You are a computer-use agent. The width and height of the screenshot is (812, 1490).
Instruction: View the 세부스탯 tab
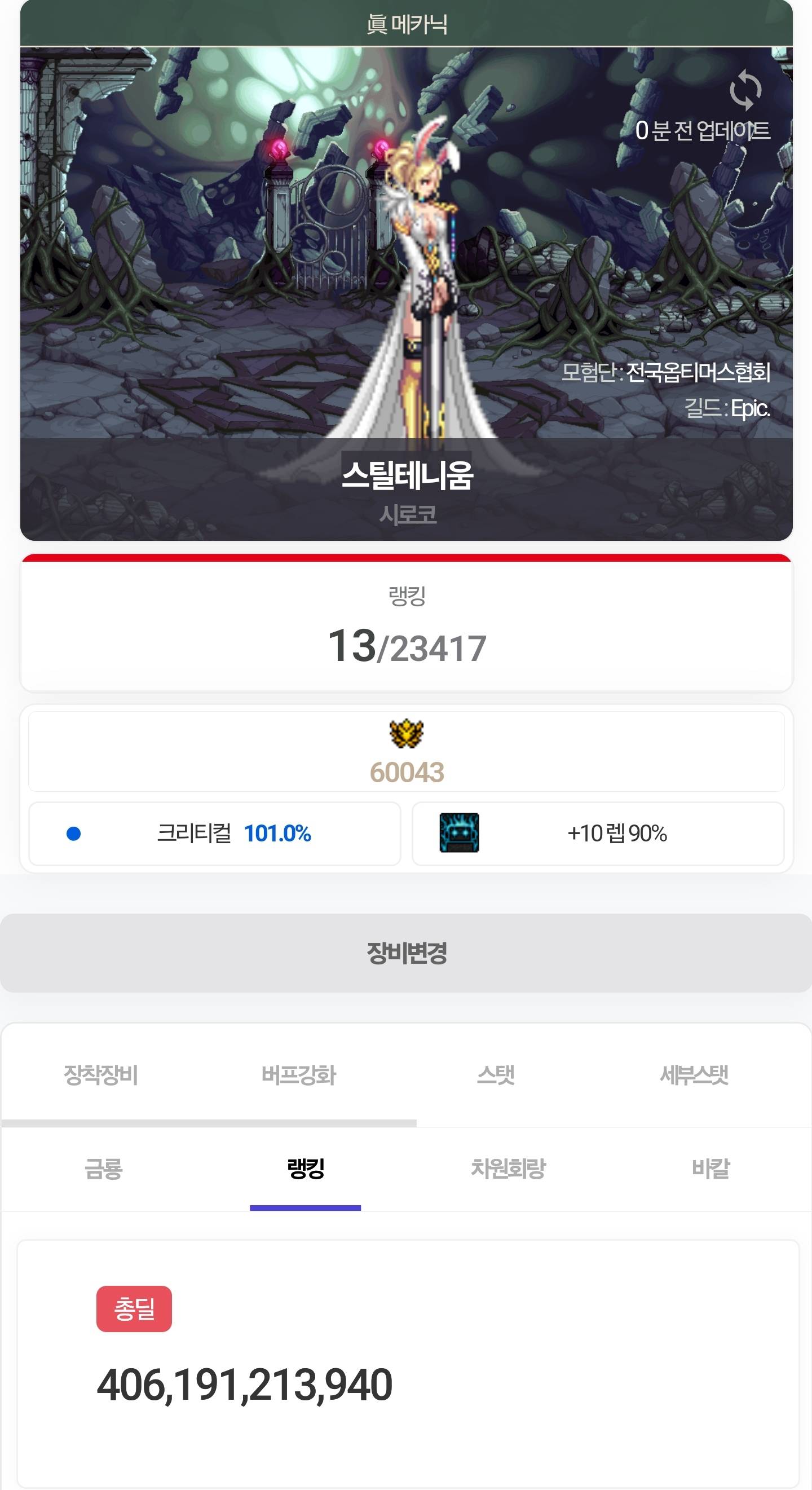tap(694, 1075)
